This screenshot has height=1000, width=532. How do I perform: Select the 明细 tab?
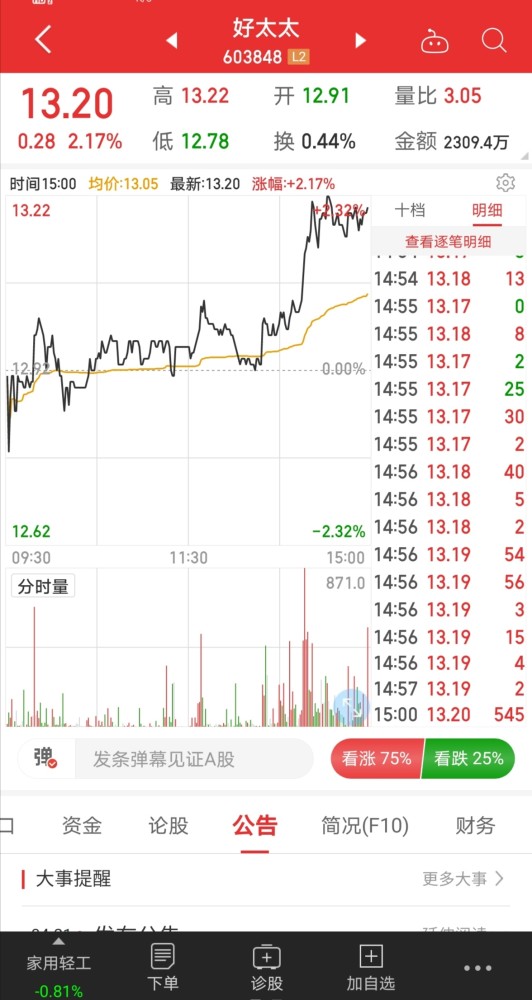click(487, 210)
